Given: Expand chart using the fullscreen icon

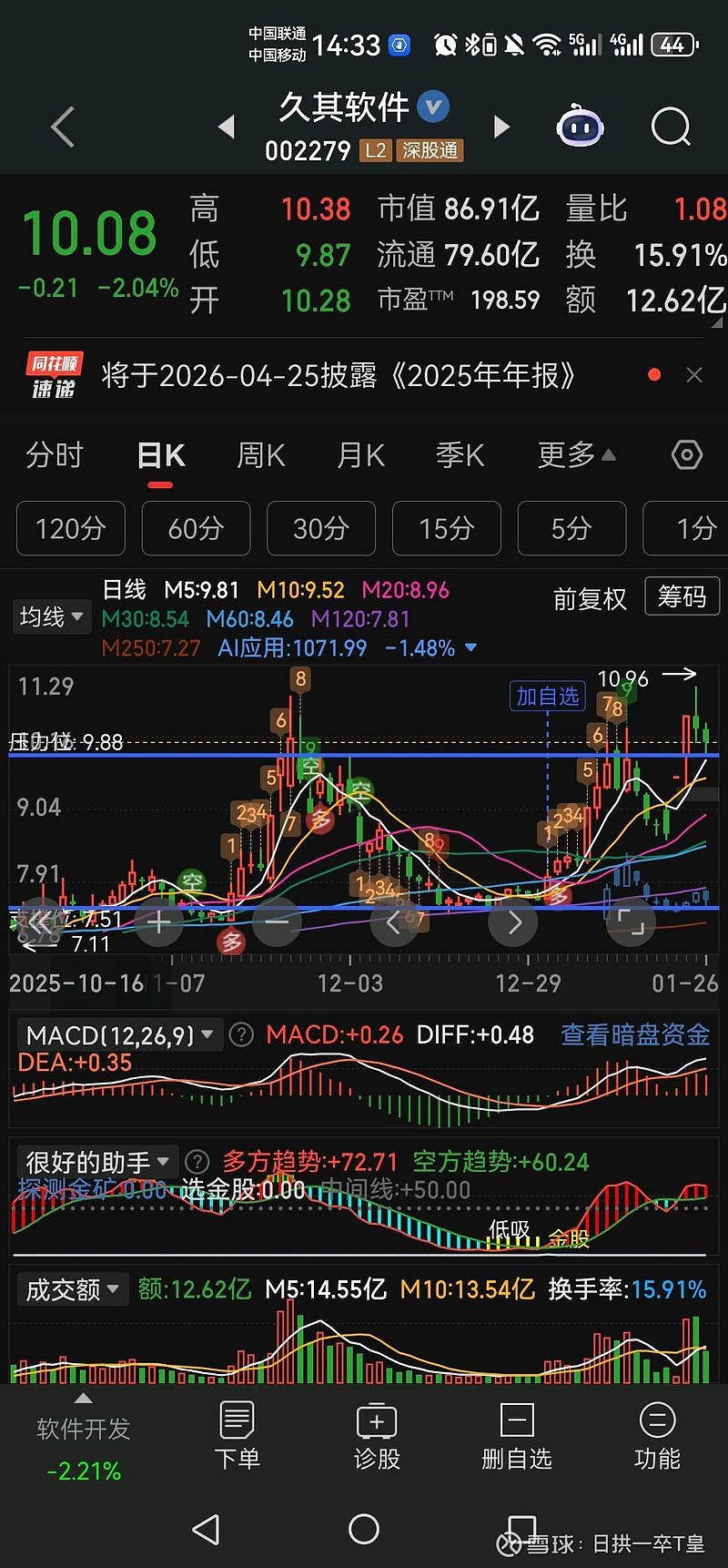Looking at the screenshot, I should click(632, 922).
